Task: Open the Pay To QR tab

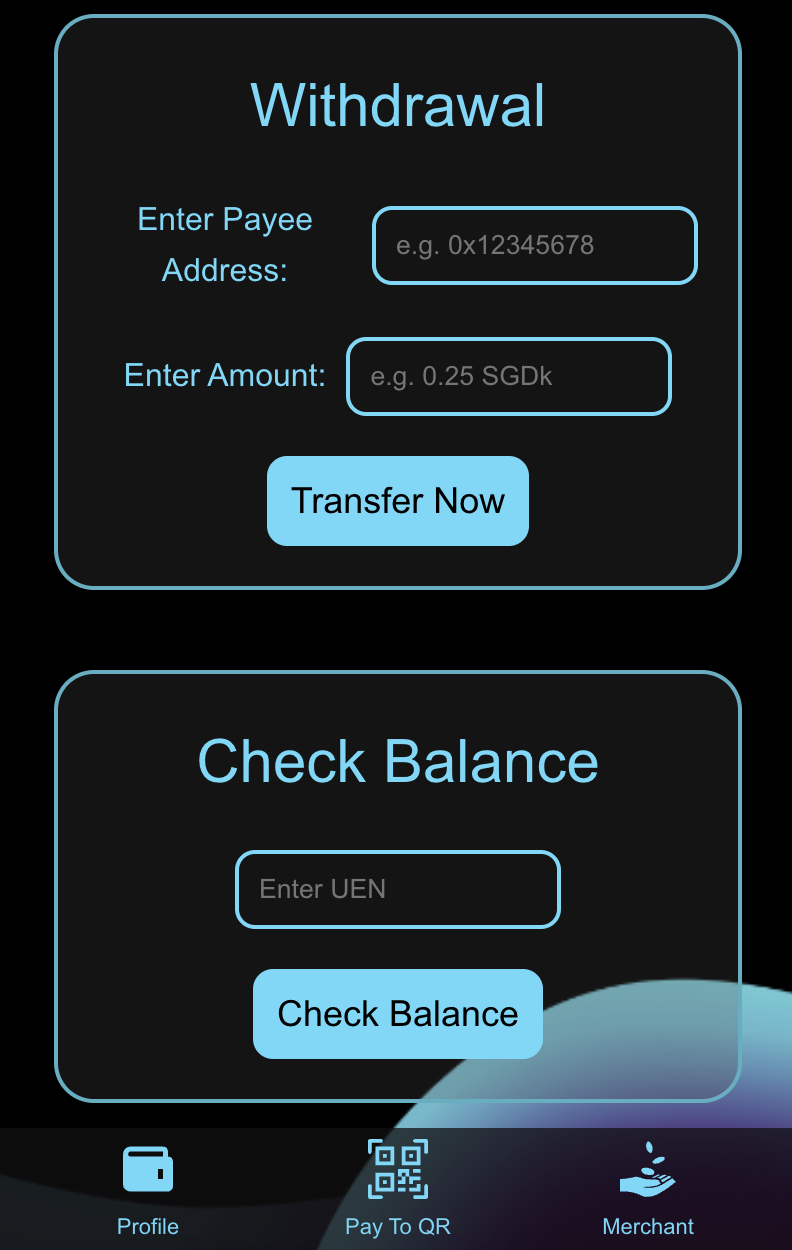Action: point(398,1190)
